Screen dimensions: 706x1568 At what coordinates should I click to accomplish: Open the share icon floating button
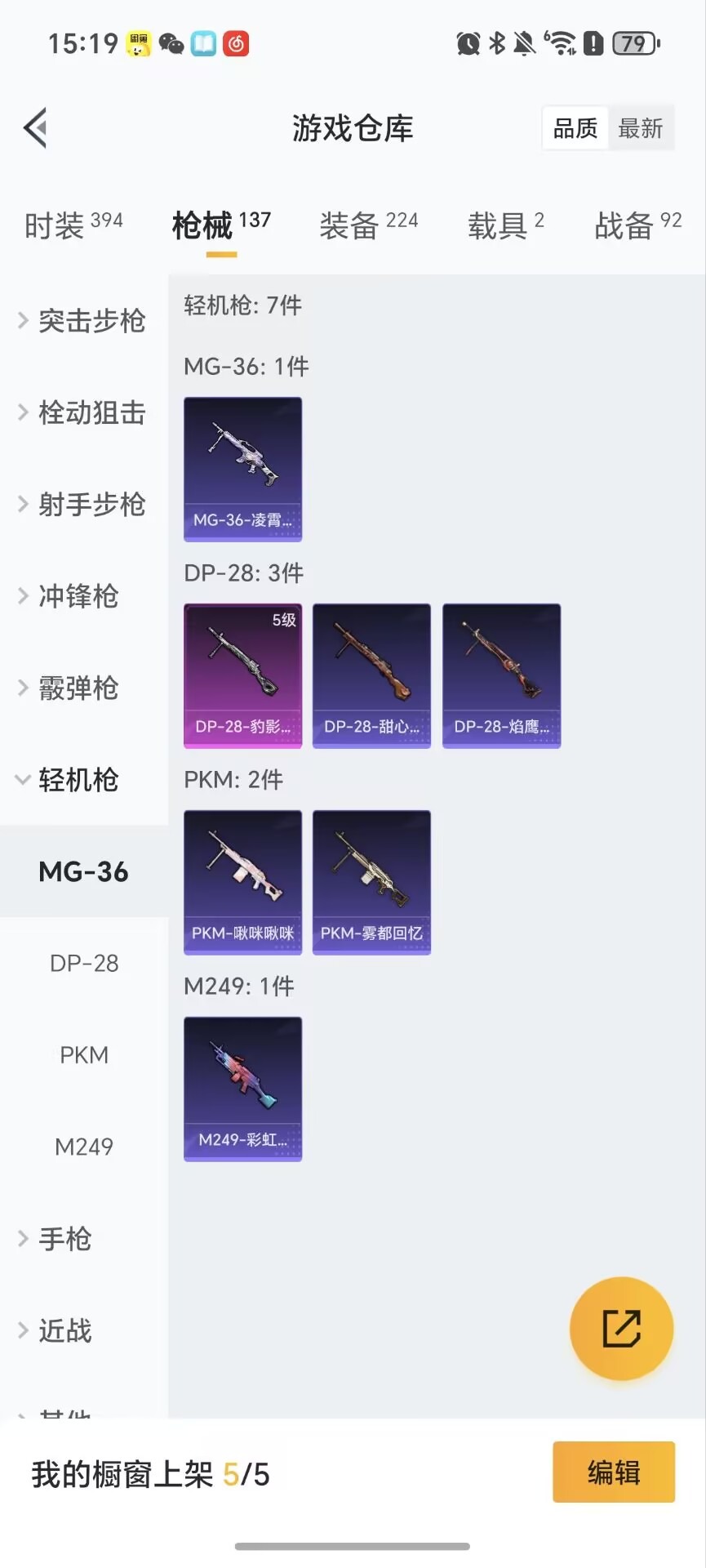[x=621, y=1329]
